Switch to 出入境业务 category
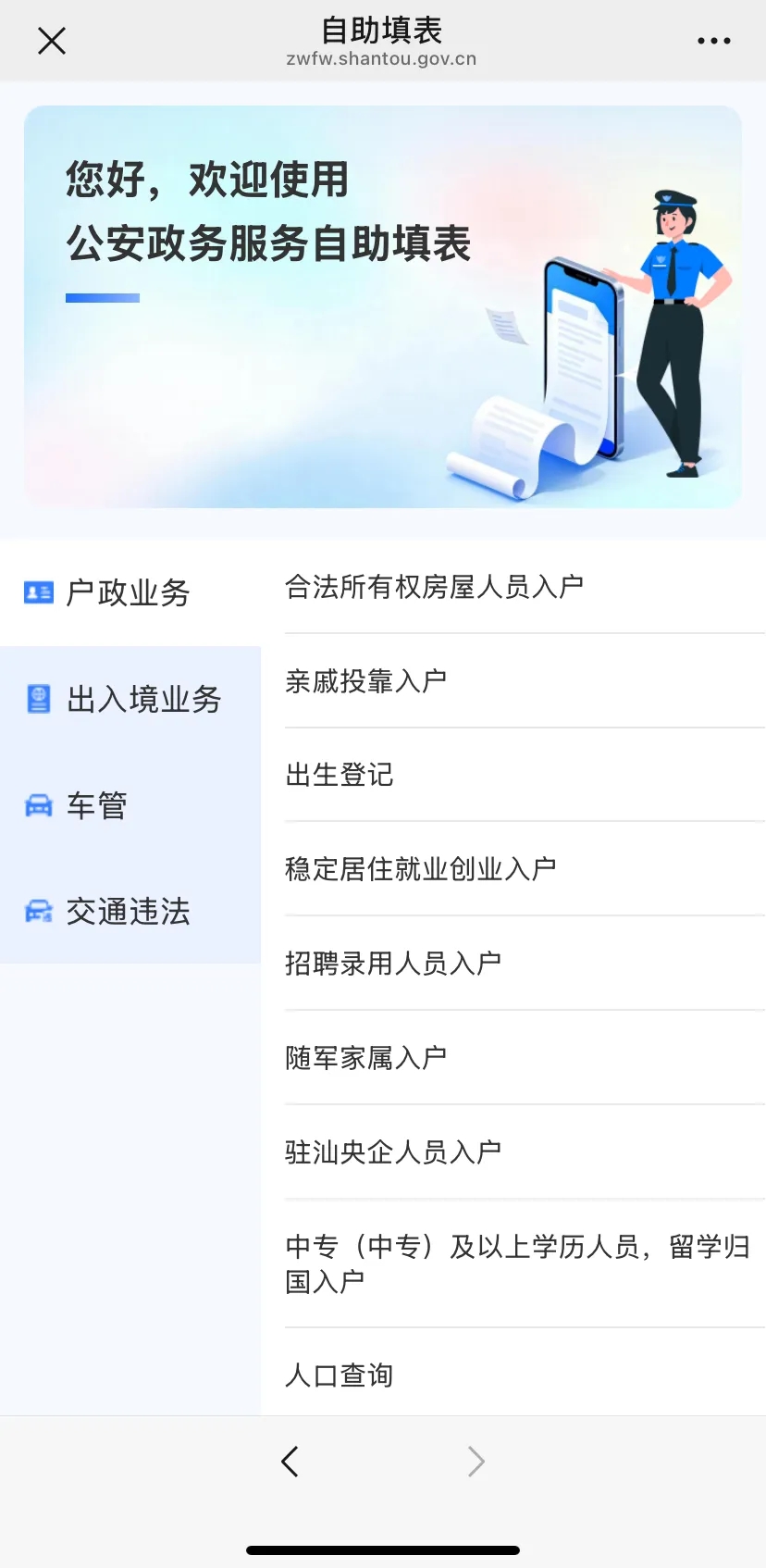This screenshot has height=1568, width=766. pos(143,699)
